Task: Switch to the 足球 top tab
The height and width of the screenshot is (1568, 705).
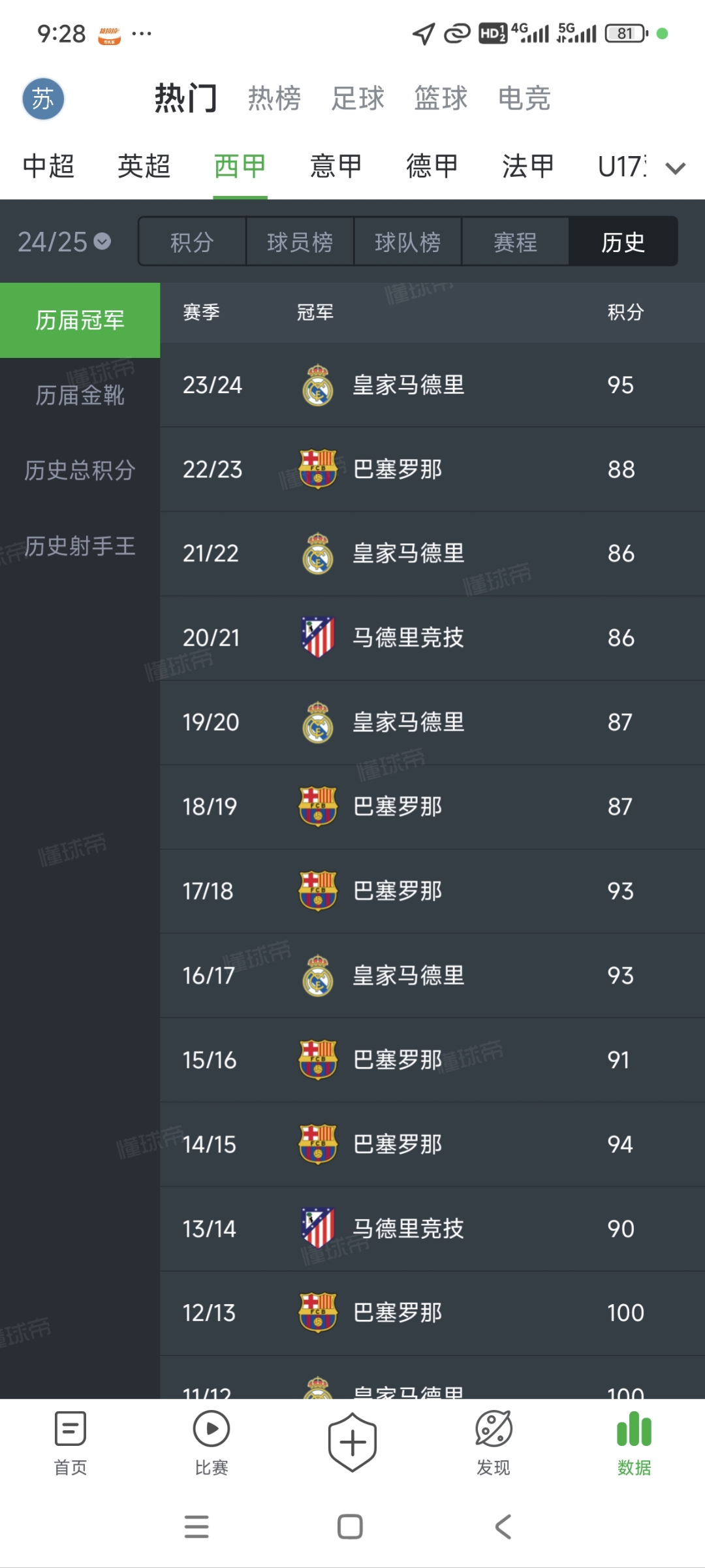Action: click(x=358, y=99)
